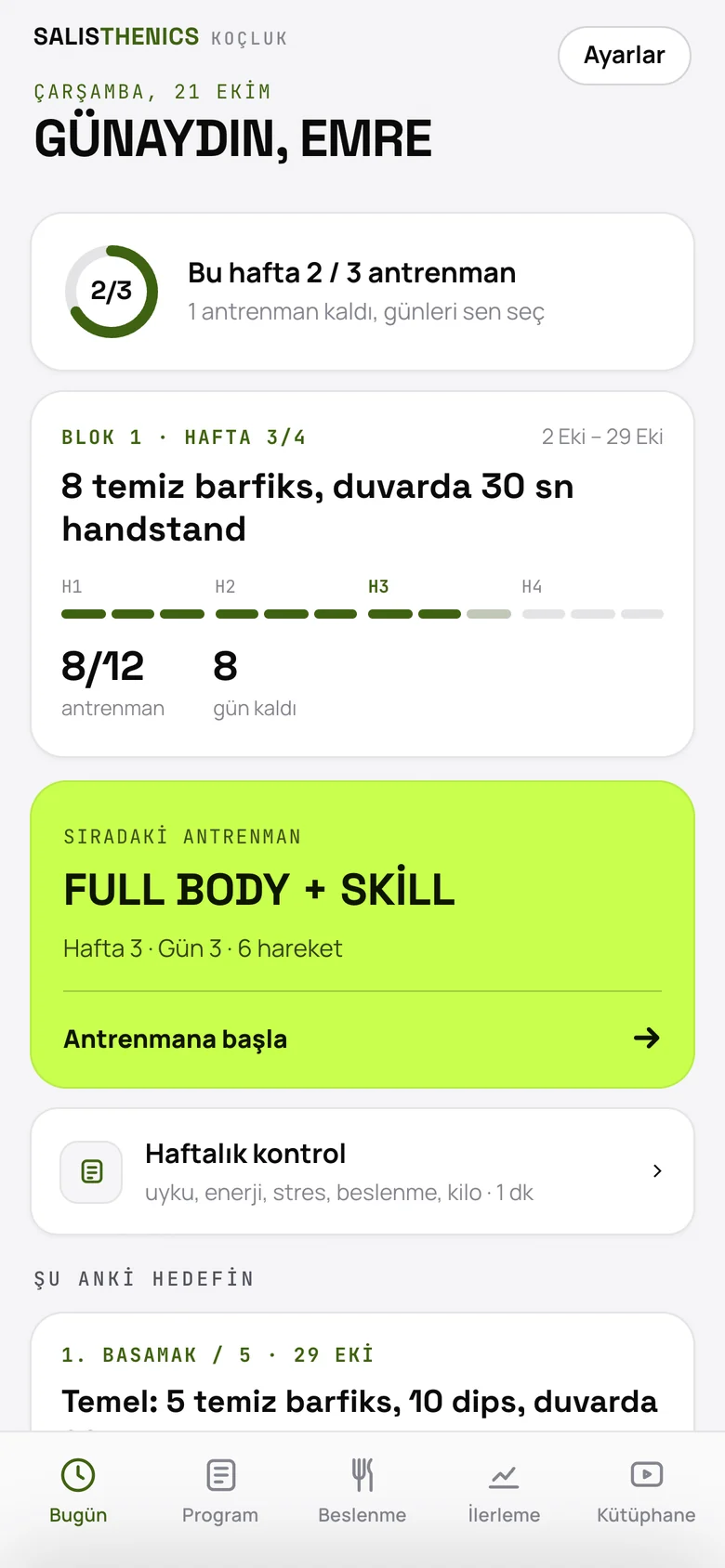Open Ayarlar settings
725x1568 pixels.
coord(624,56)
